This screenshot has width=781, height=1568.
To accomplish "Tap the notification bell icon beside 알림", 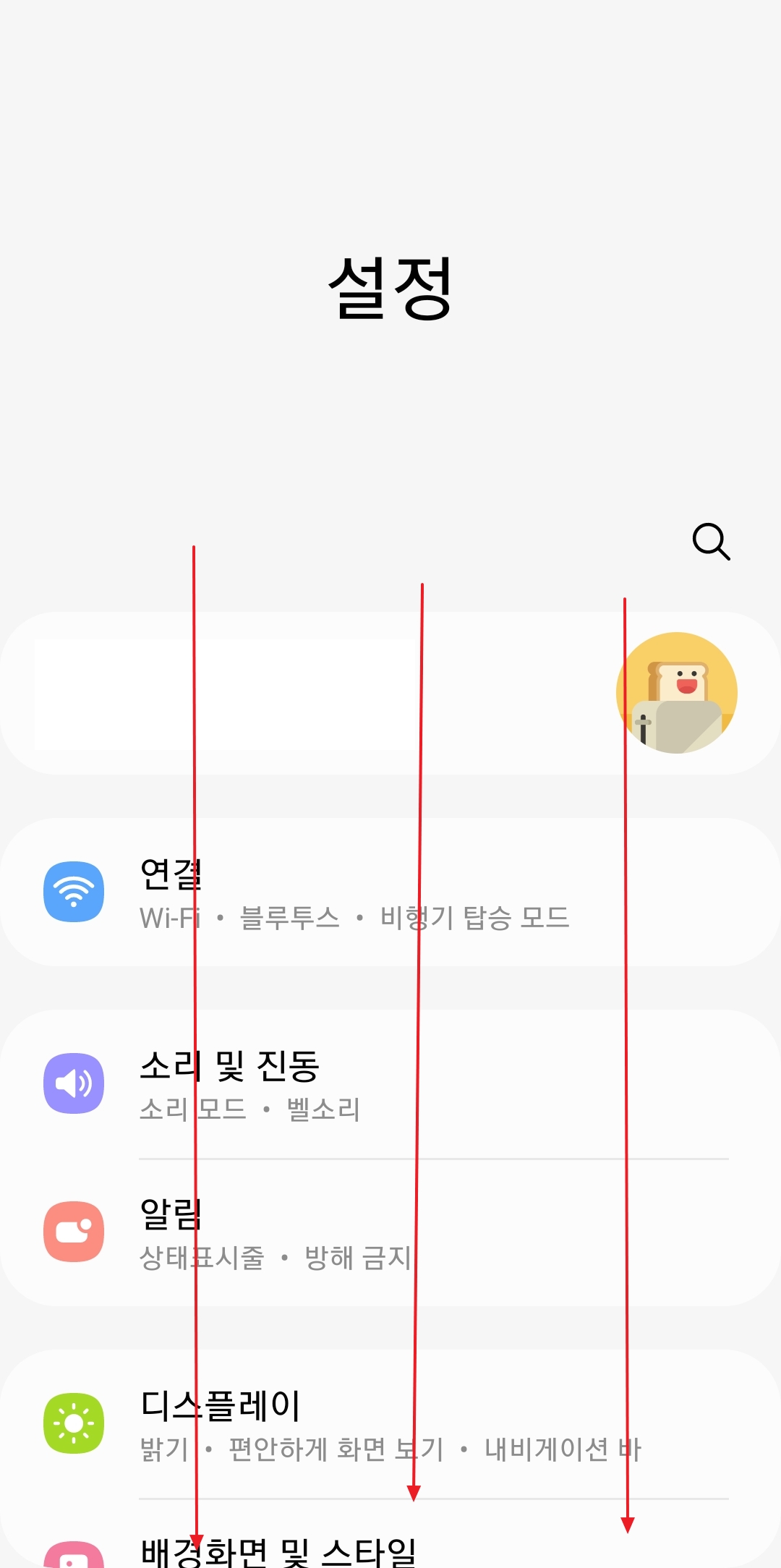I will [72, 1232].
